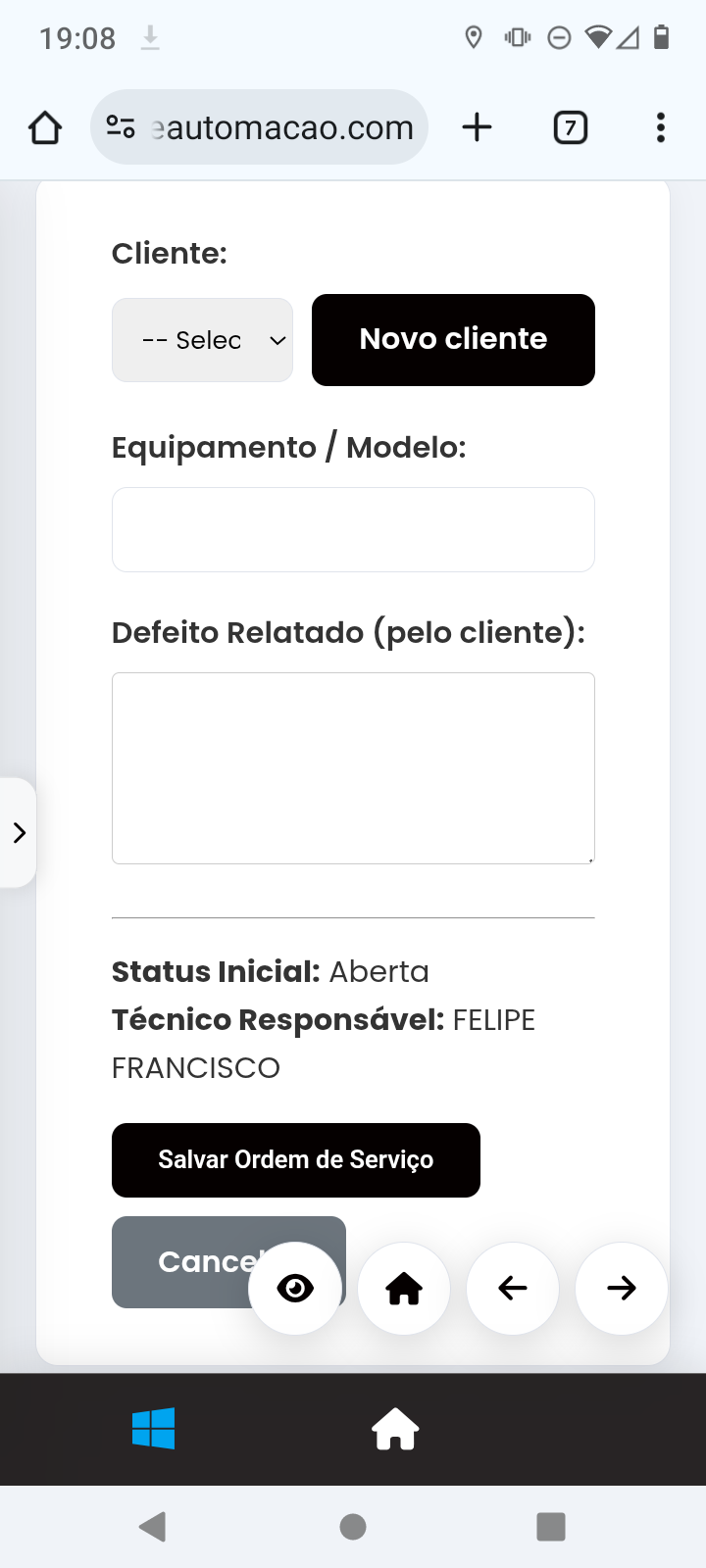Open the Windows logo menu
This screenshot has height=1568, width=706.
pyautogui.click(x=154, y=1429)
